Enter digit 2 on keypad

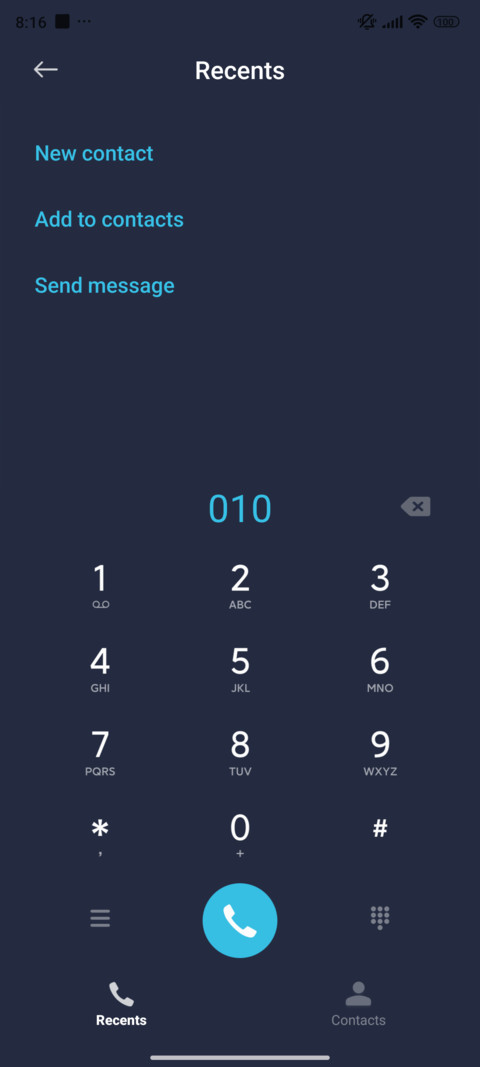240,587
